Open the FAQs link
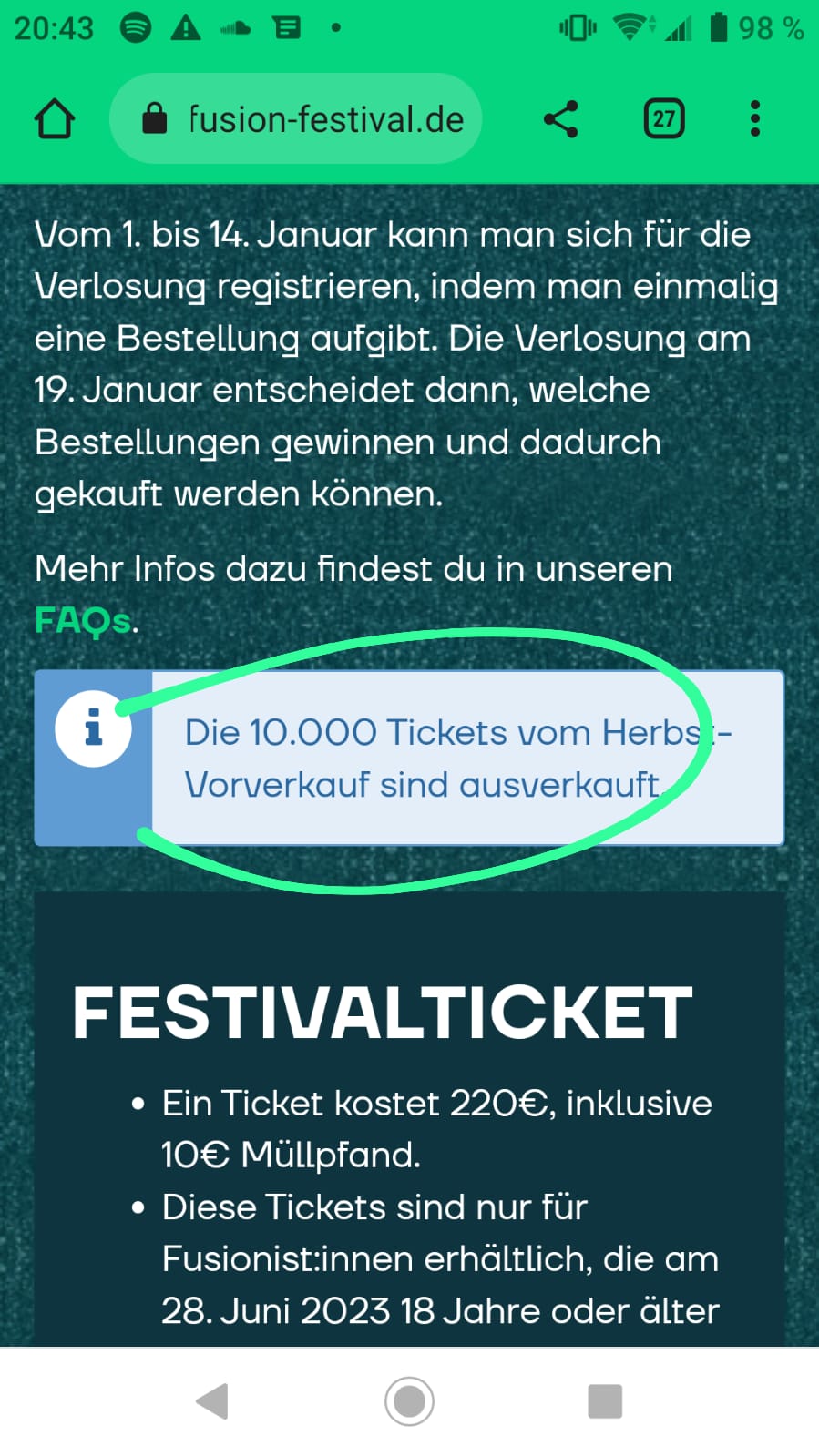The height and width of the screenshot is (1456, 819). (84, 621)
